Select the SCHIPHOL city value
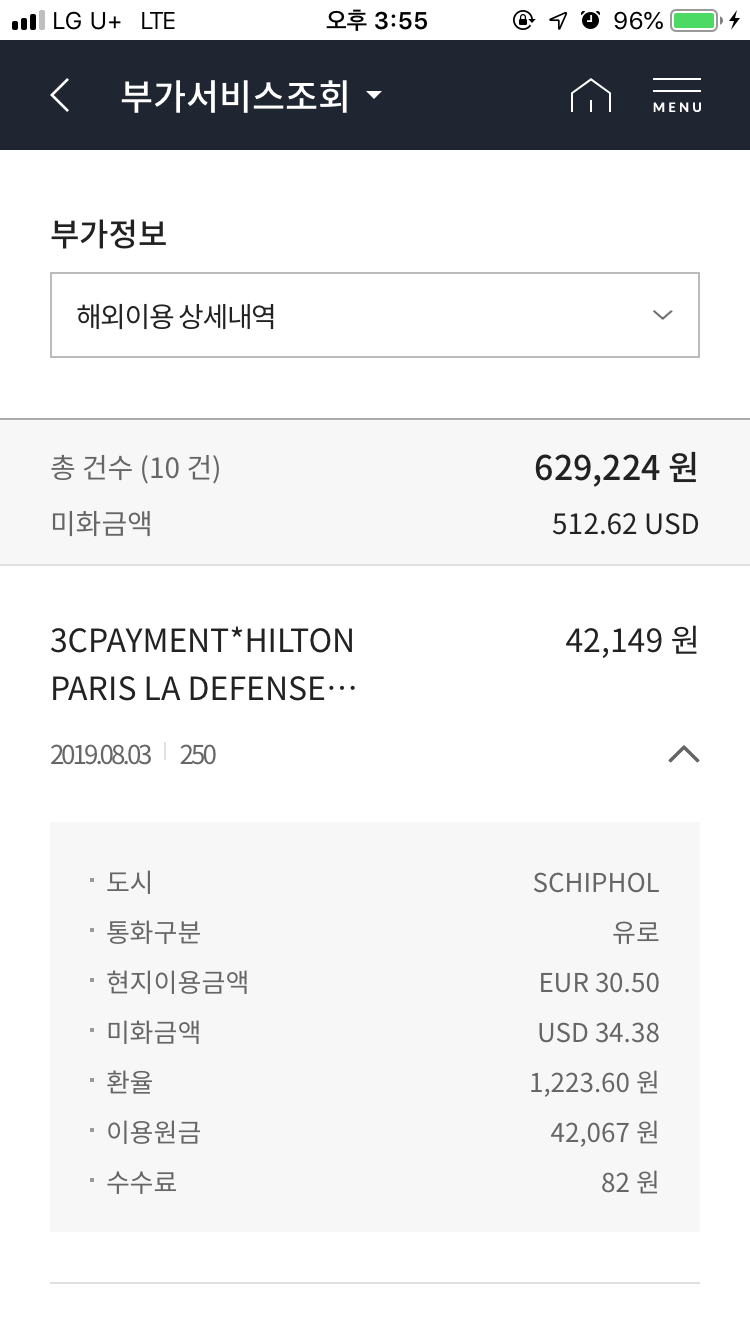Image resolution: width=750 pixels, height=1334 pixels. tap(596, 882)
